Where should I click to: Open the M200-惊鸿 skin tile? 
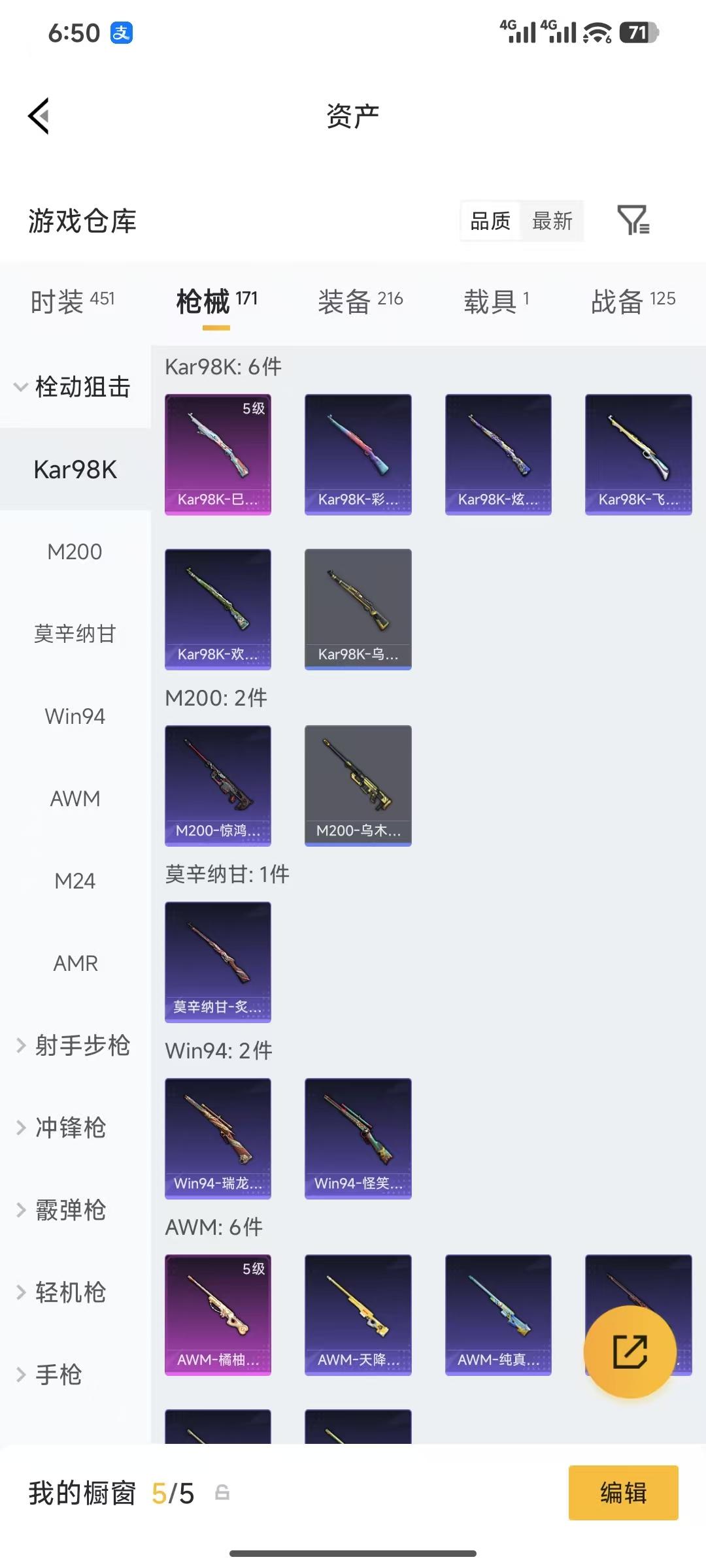coord(218,785)
